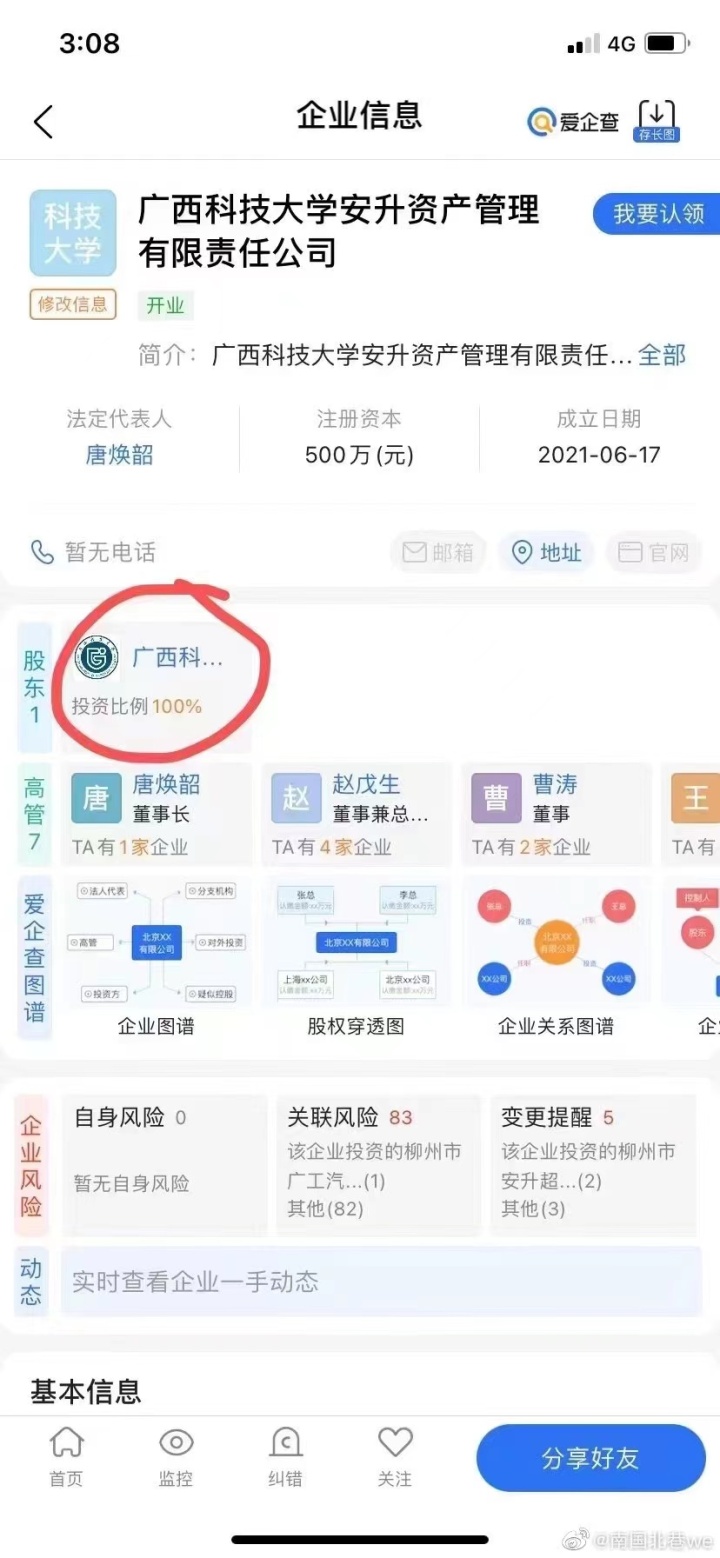Tap 修改信息 to edit company info

[73, 304]
